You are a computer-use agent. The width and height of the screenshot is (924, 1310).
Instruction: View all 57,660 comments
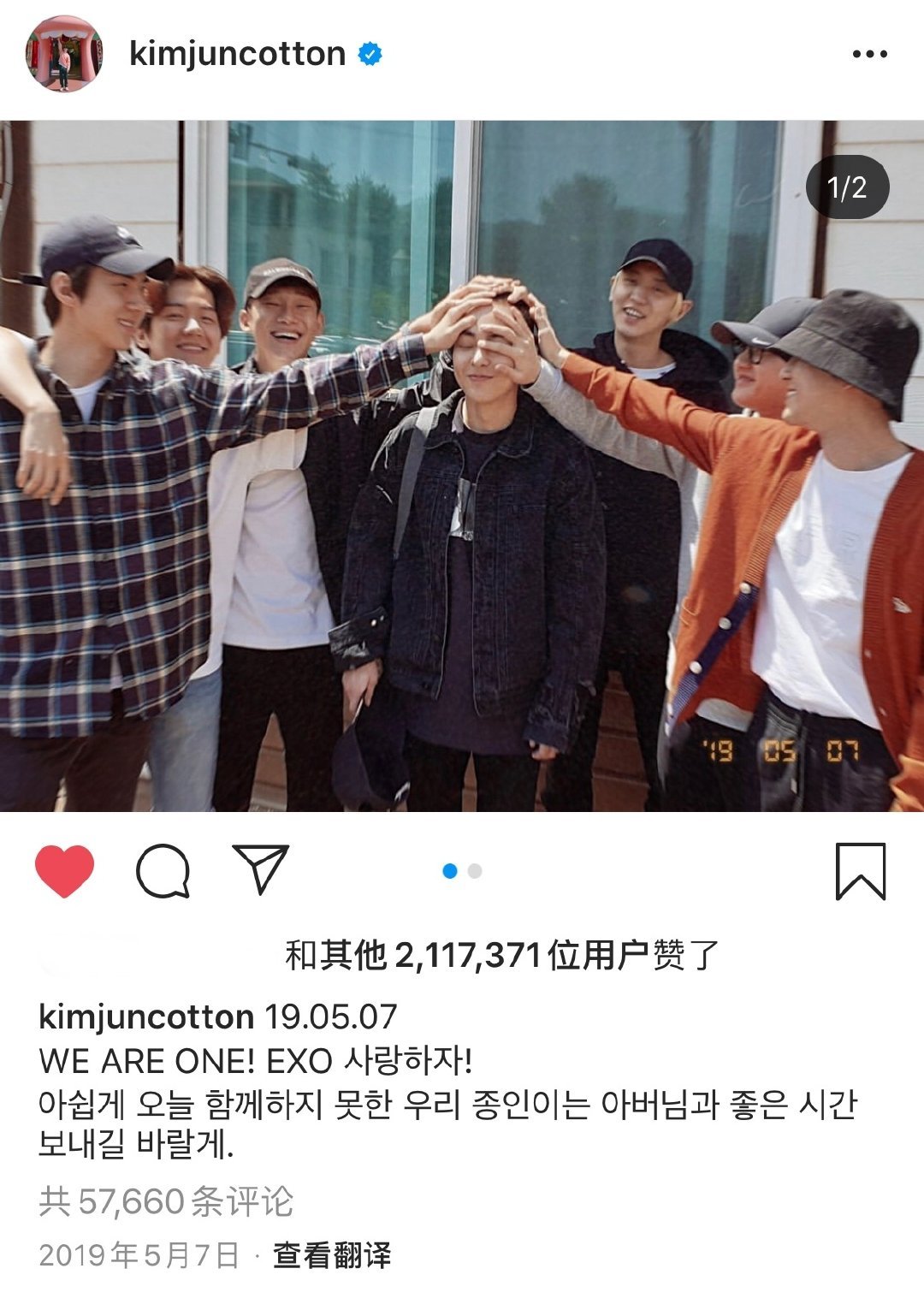(166, 1201)
